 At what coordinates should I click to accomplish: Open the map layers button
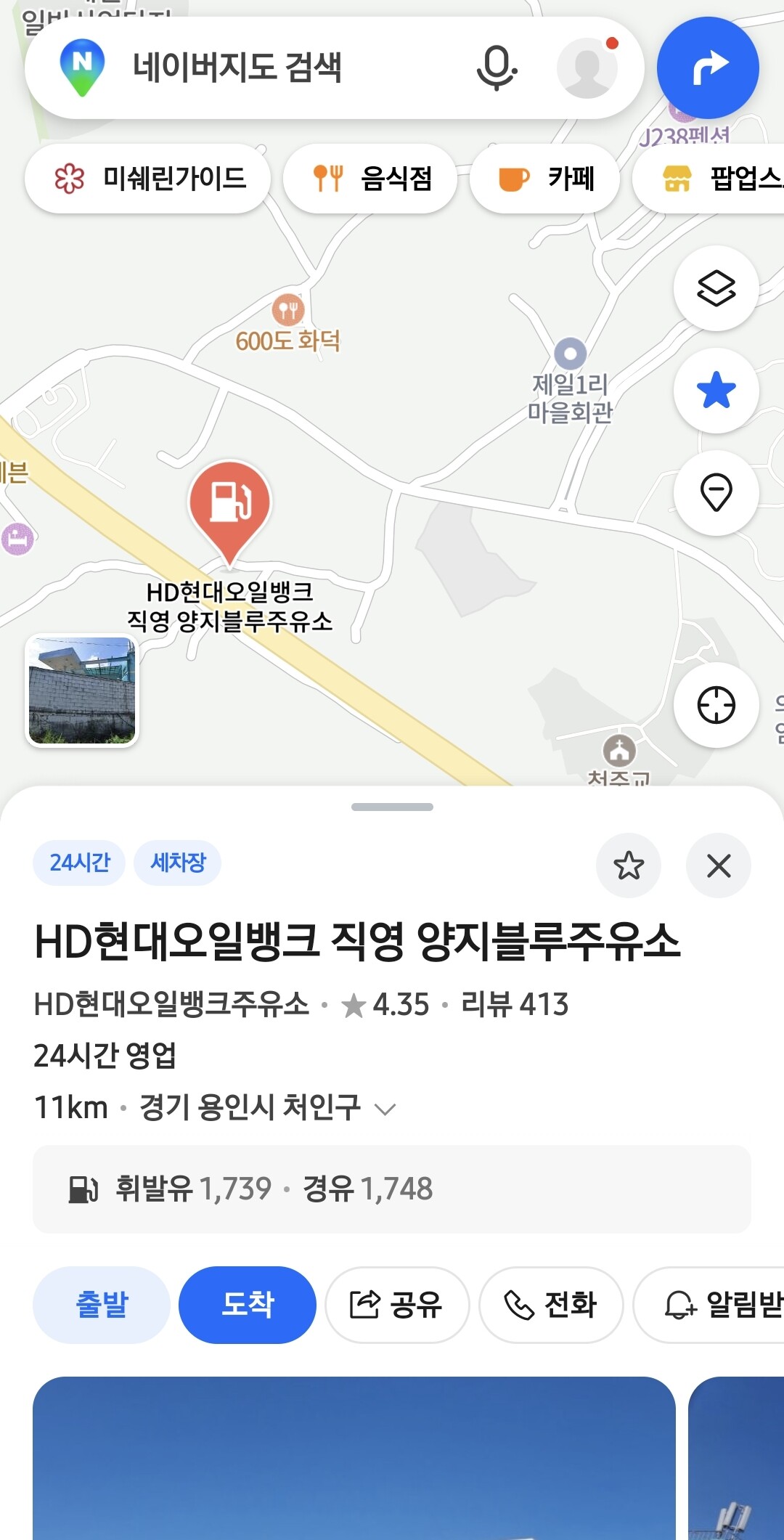(x=716, y=288)
